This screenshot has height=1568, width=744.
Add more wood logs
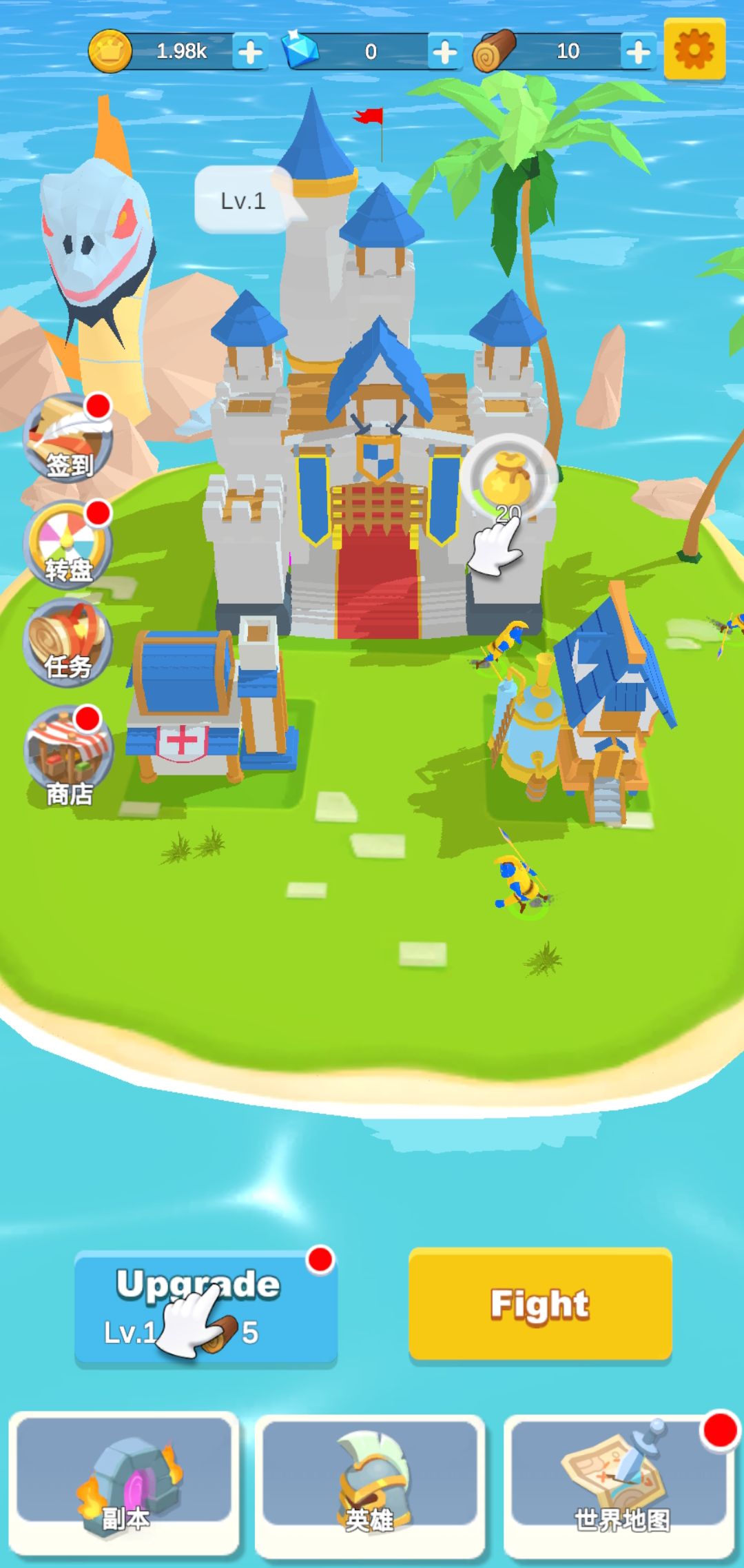638,52
